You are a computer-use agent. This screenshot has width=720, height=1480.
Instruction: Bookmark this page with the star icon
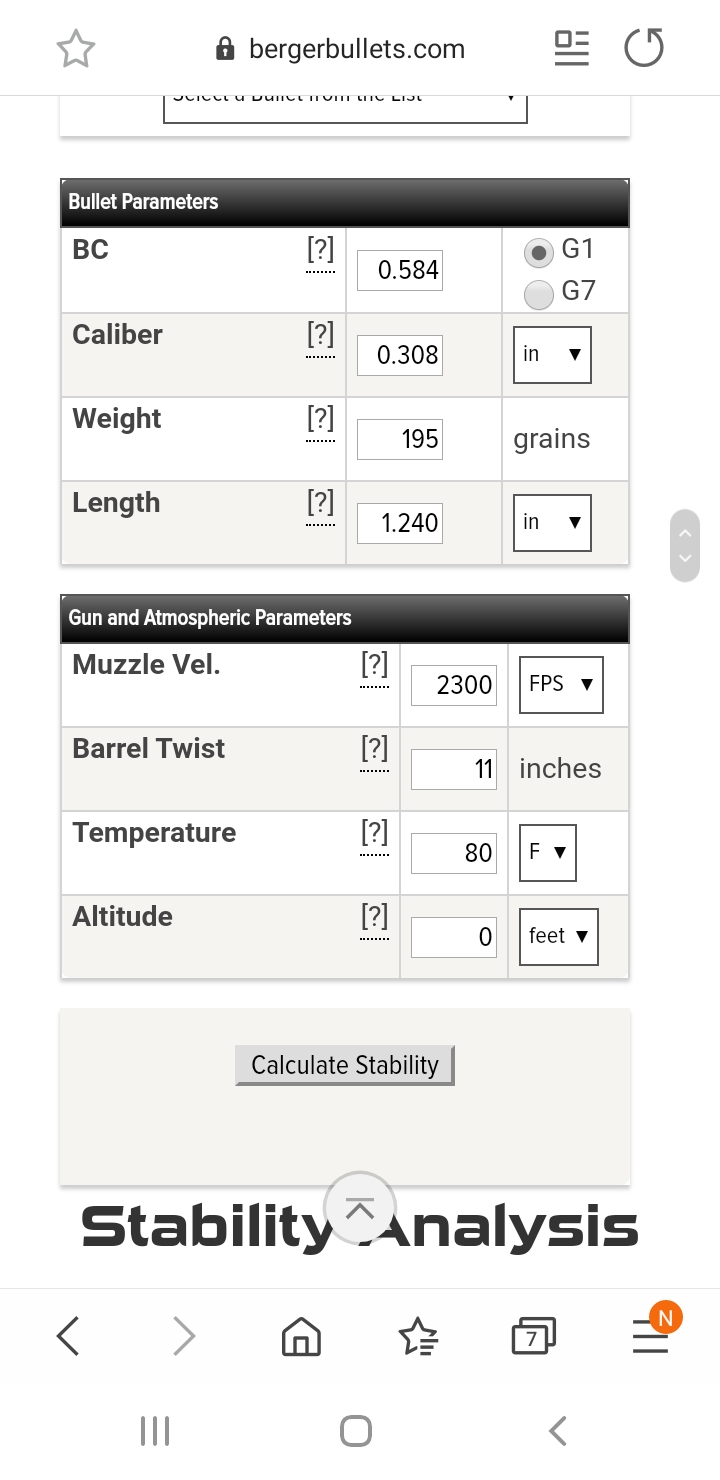(76, 48)
